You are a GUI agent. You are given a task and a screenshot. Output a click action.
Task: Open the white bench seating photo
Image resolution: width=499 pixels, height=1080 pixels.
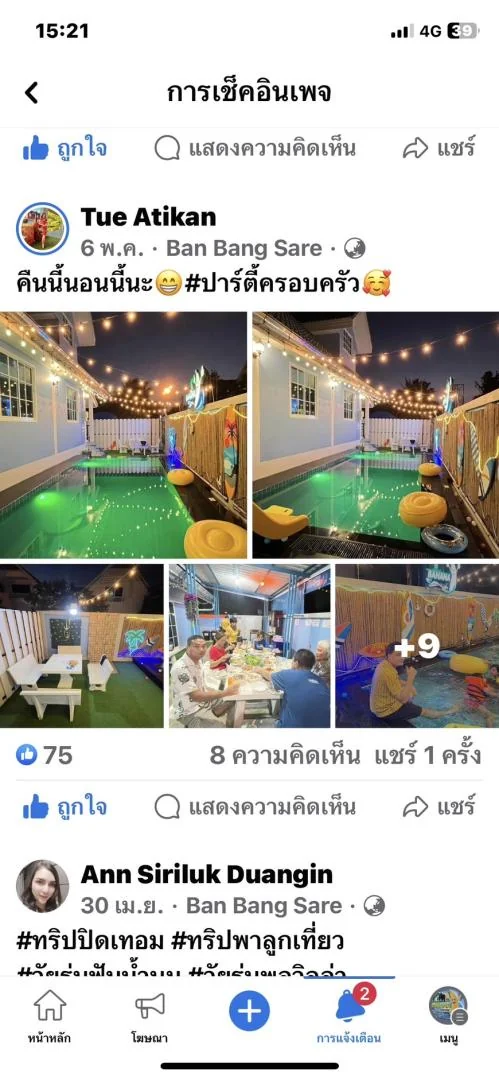(81, 646)
